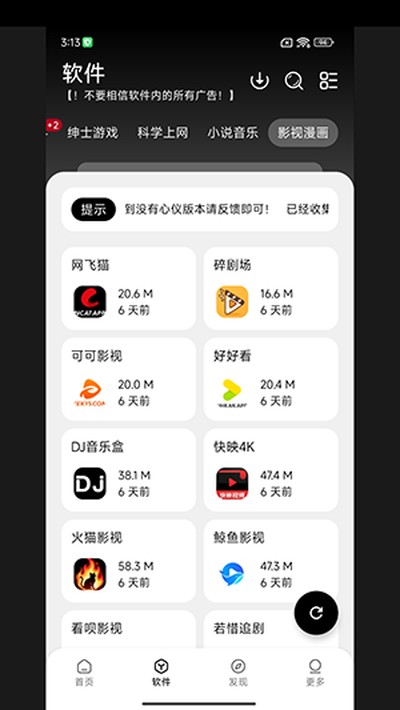Screen dimensions: 400x710
Task: Switch to the 科学上网 tab
Action: (x=163, y=133)
